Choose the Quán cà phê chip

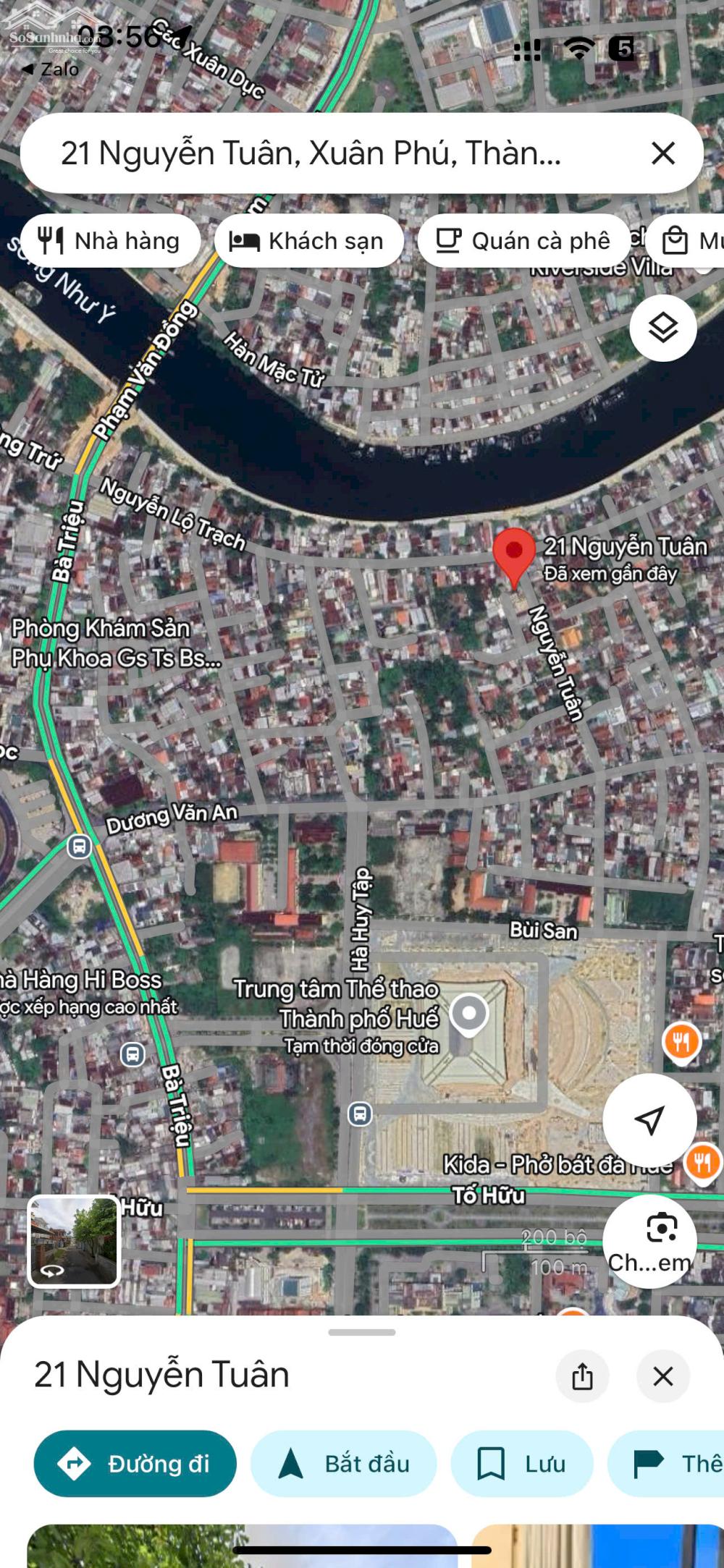[523, 241]
